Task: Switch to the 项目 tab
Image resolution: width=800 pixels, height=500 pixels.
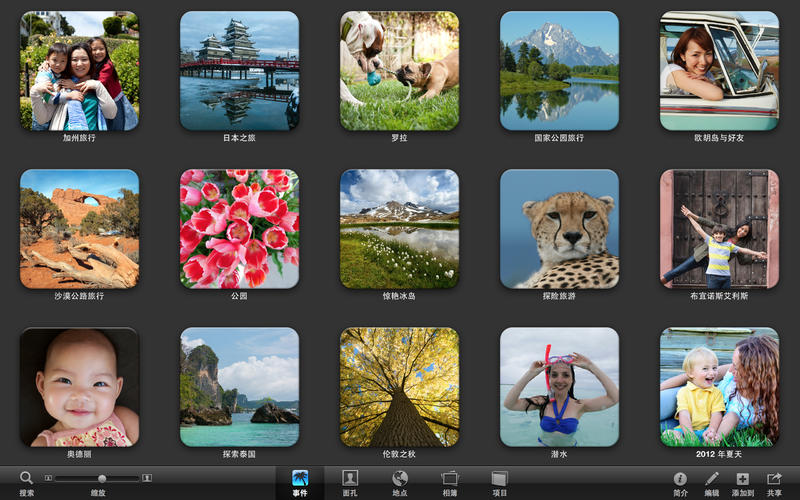Action: click(x=500, y=481)
